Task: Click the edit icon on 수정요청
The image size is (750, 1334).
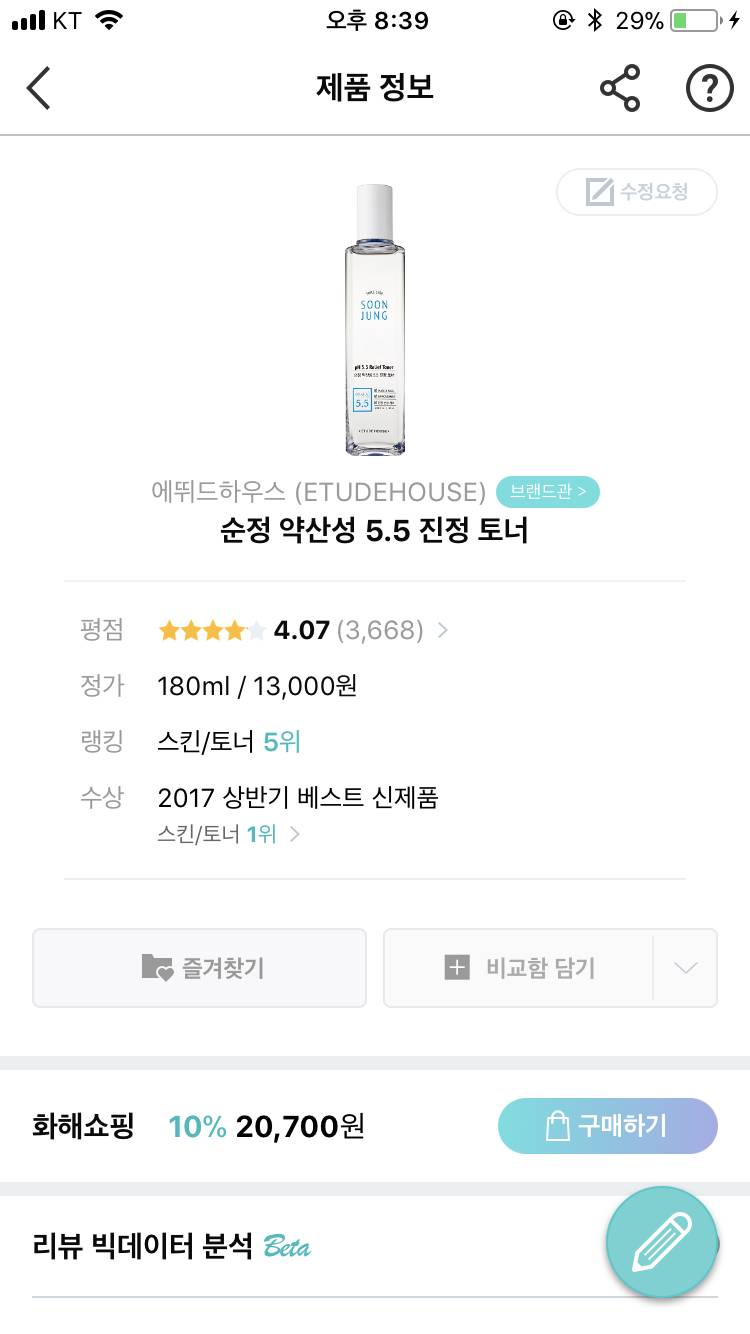Action: pyautogui.click(x=597, y=191)
